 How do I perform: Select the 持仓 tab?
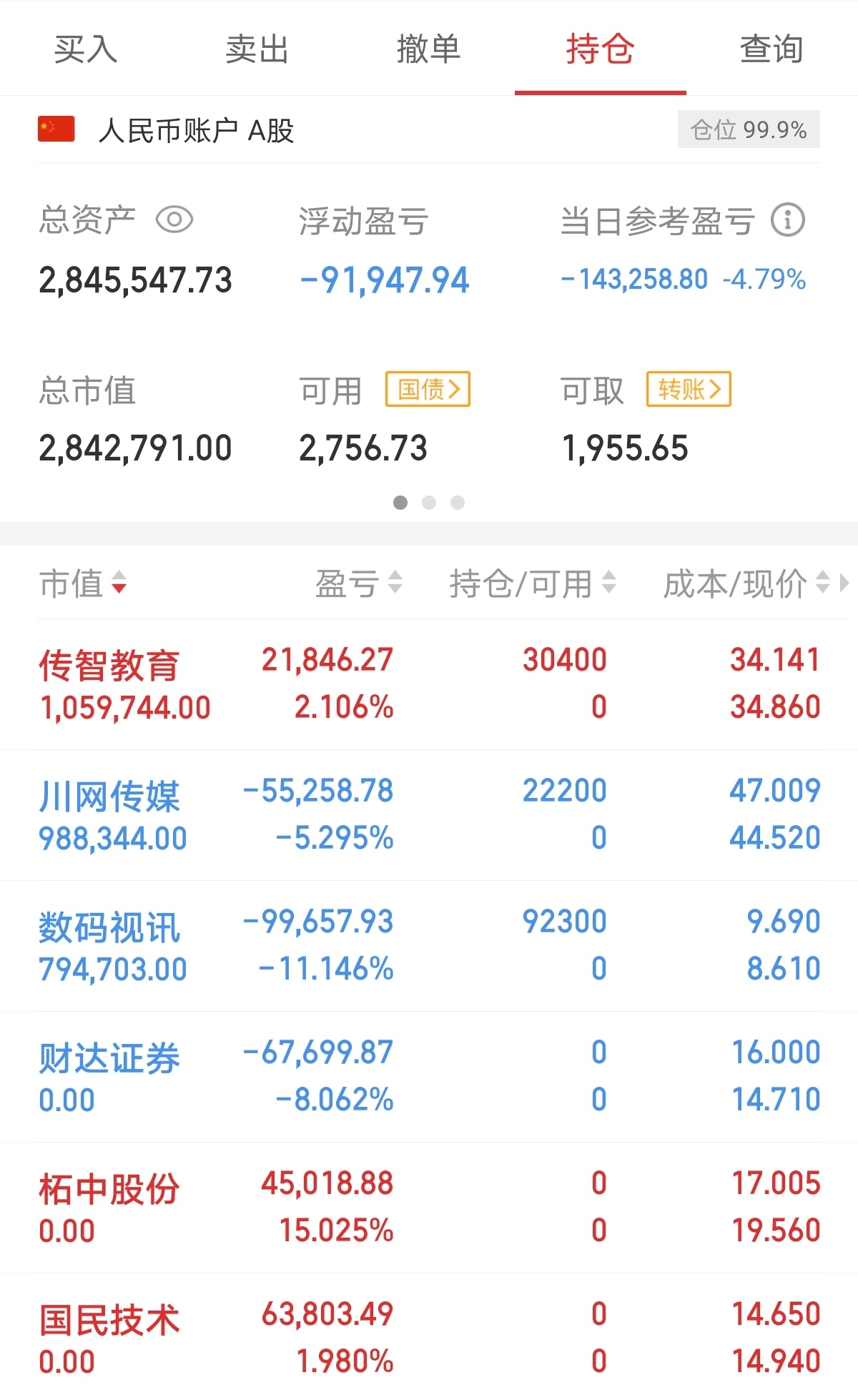(x=601, y=49)
